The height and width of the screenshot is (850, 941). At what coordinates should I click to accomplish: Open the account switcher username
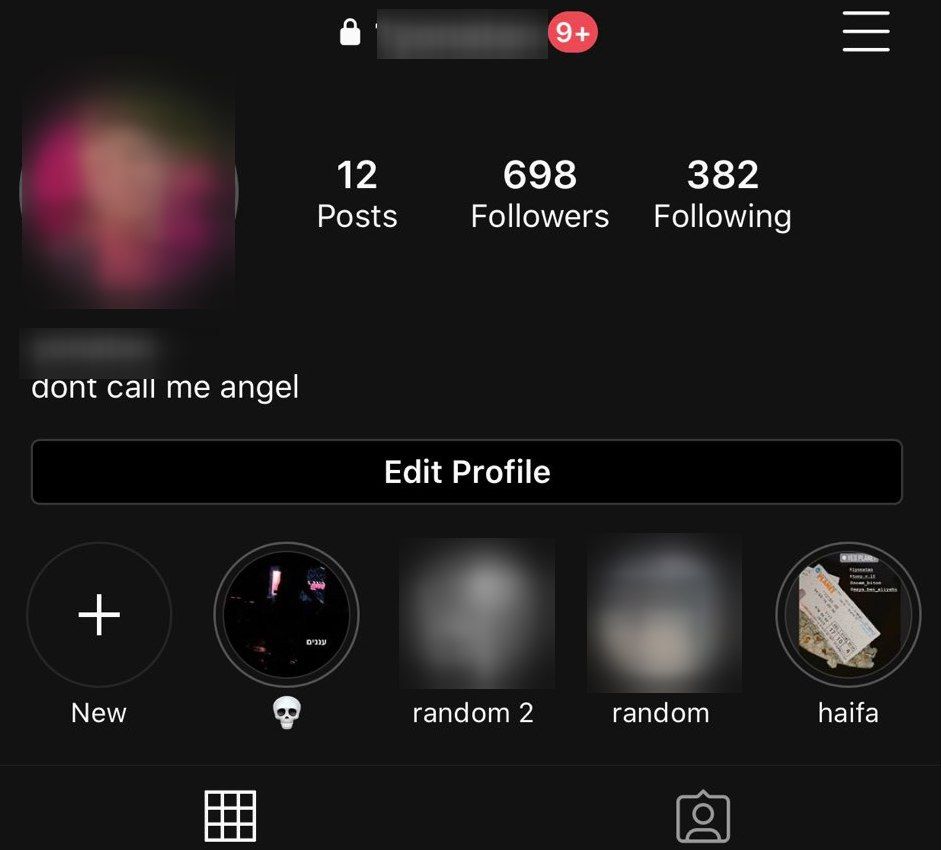pyautogui.click(x=462, y=34)
